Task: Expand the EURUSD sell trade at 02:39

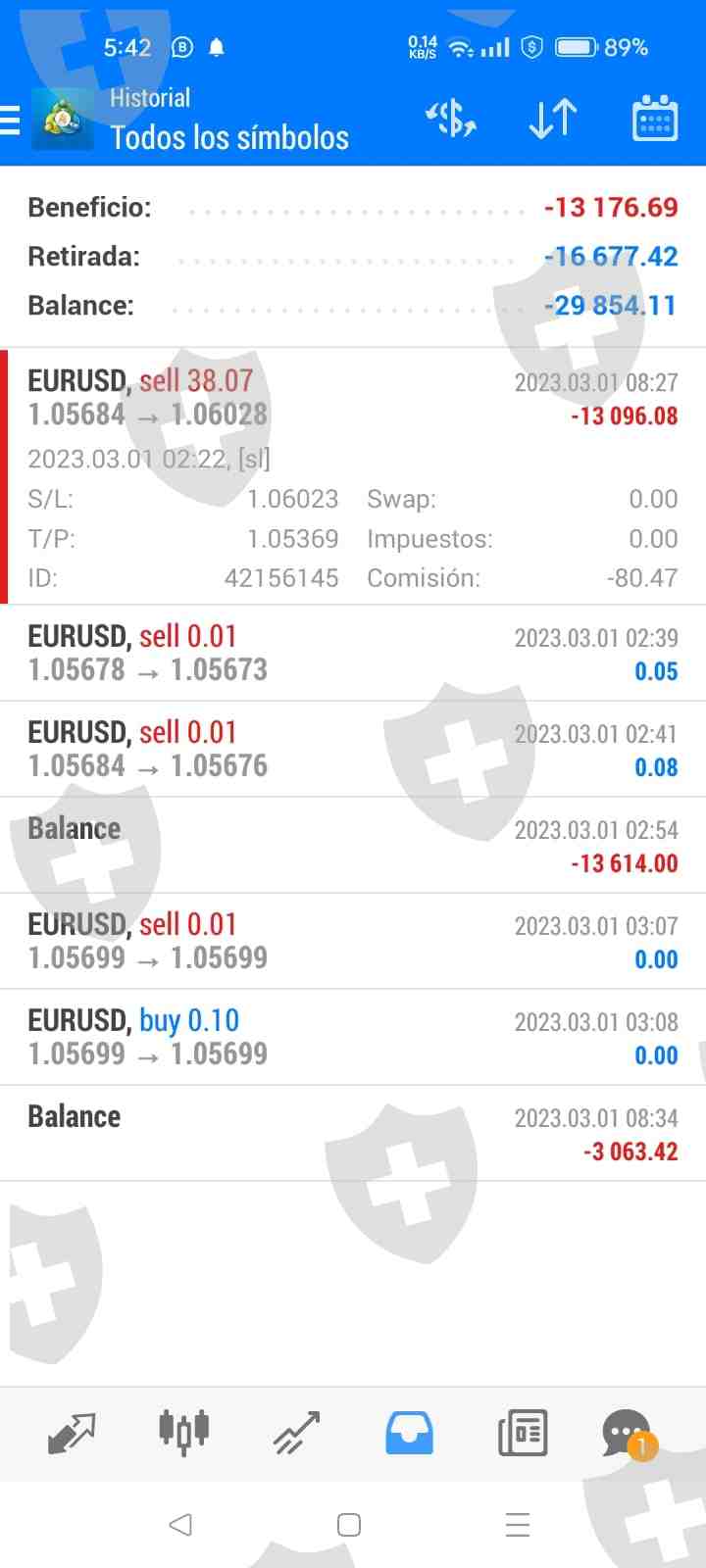Action: click(x=353, y=653)
